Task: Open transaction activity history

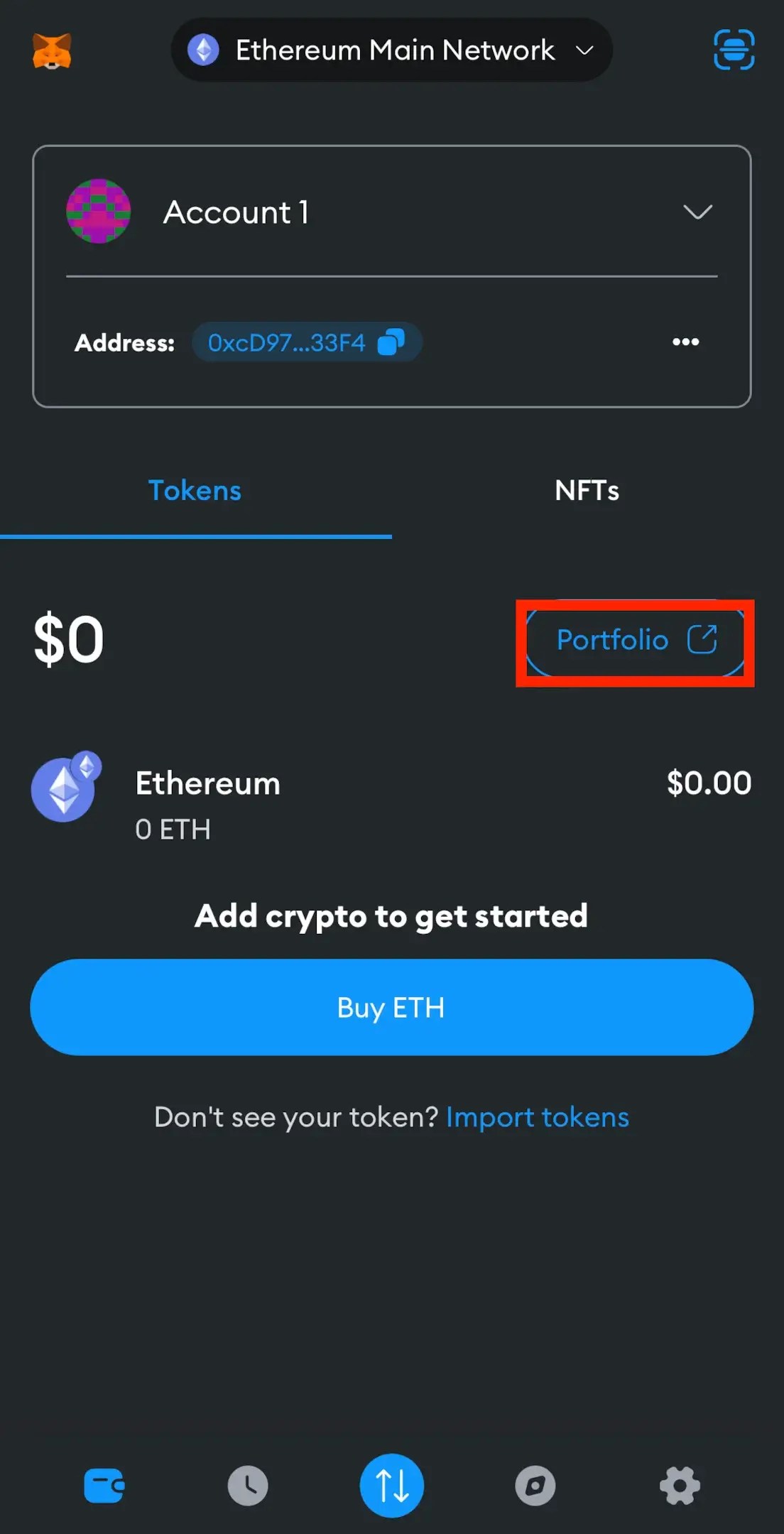Action: (x=247, y=1484)
